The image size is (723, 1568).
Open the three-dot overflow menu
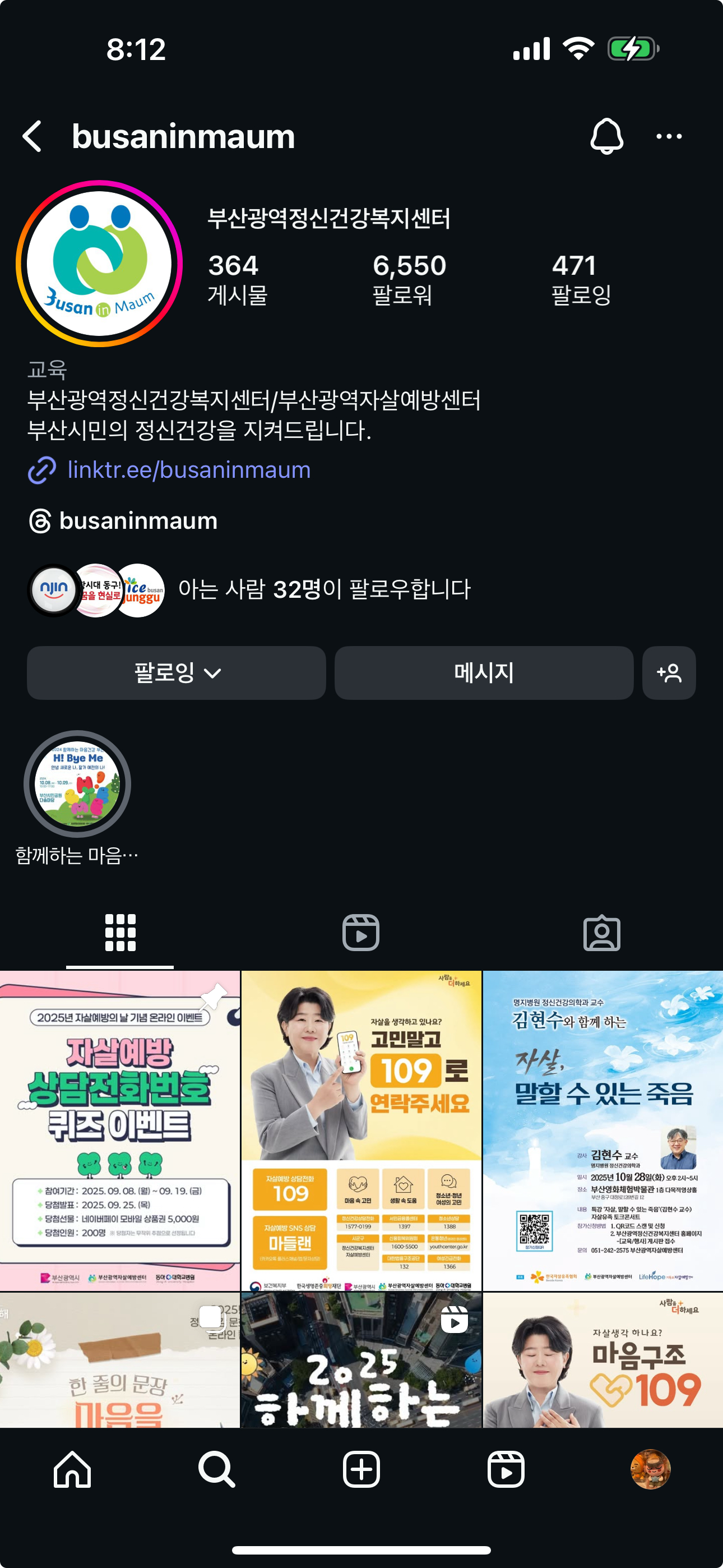tap(668, 136)
